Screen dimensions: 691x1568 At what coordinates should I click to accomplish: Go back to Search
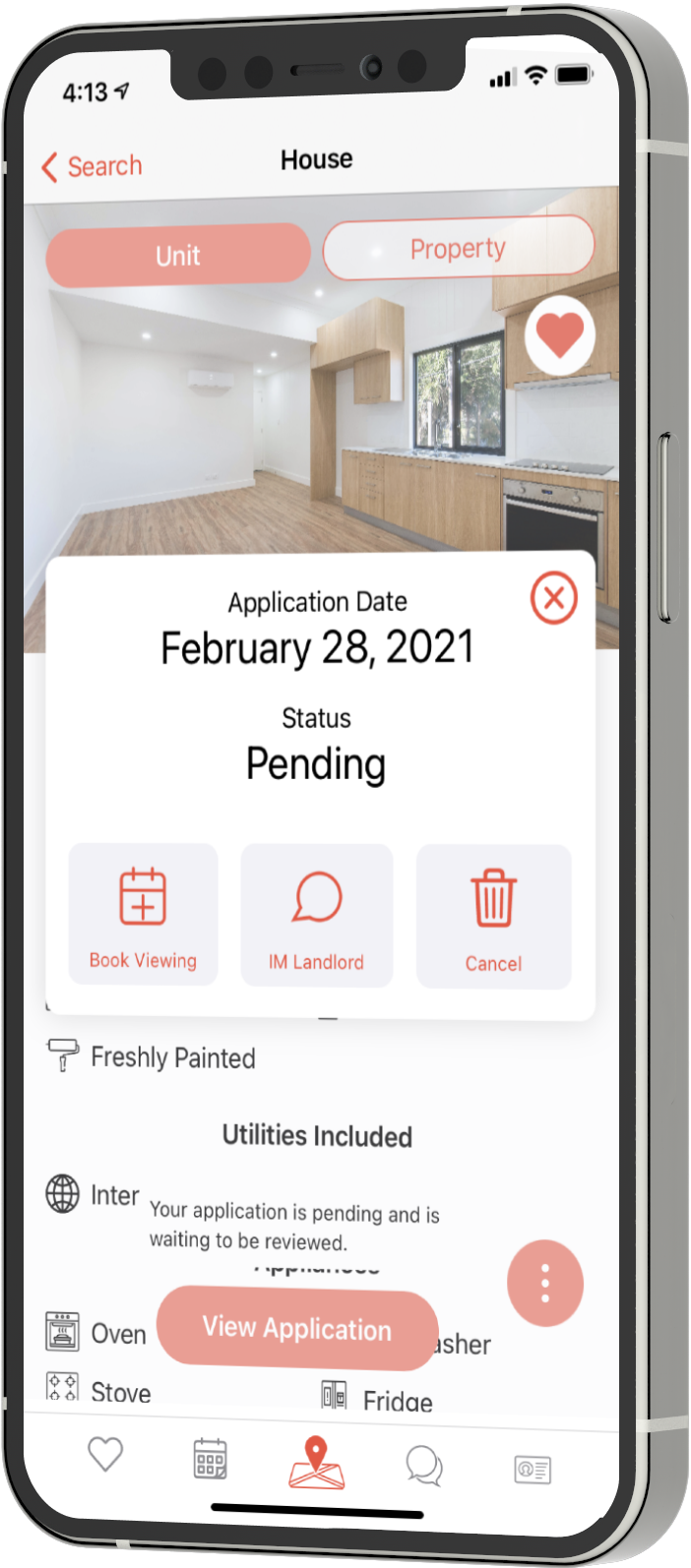tap(91, 166)
